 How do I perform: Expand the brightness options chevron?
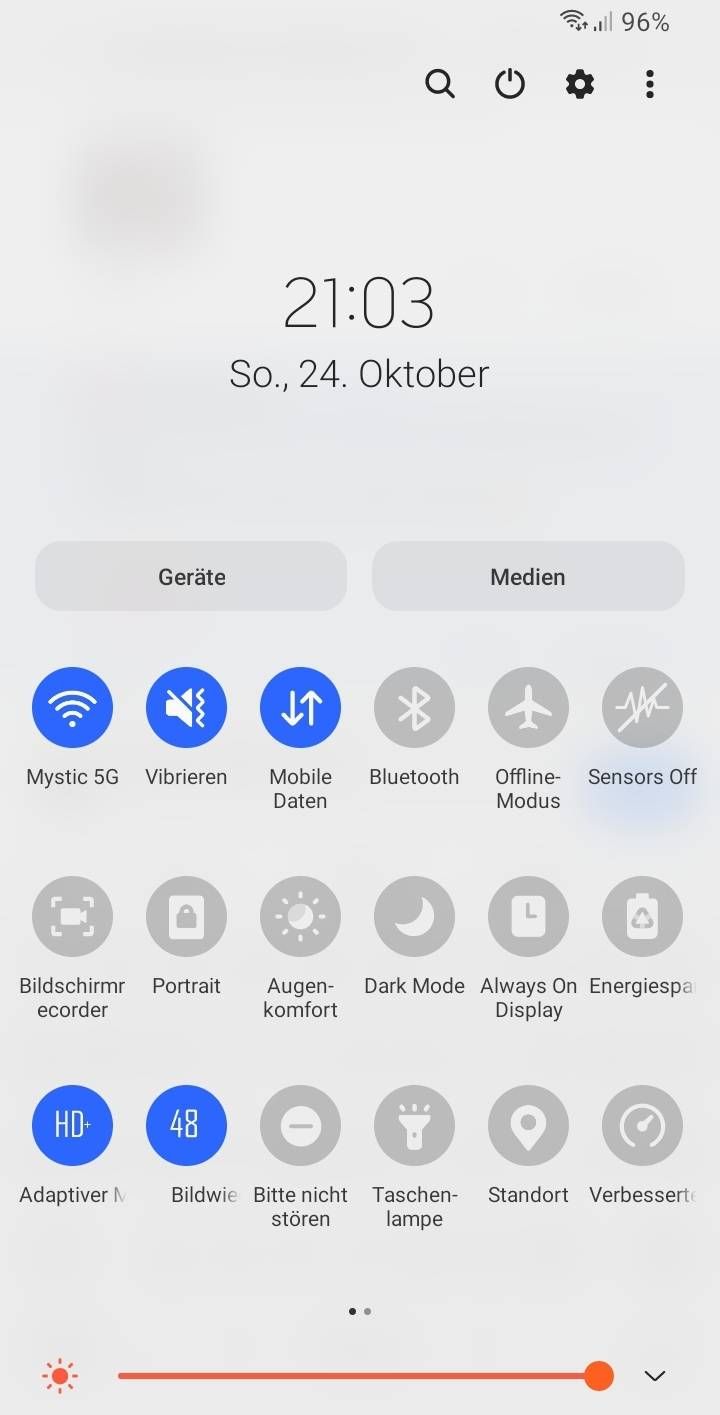655,1376
